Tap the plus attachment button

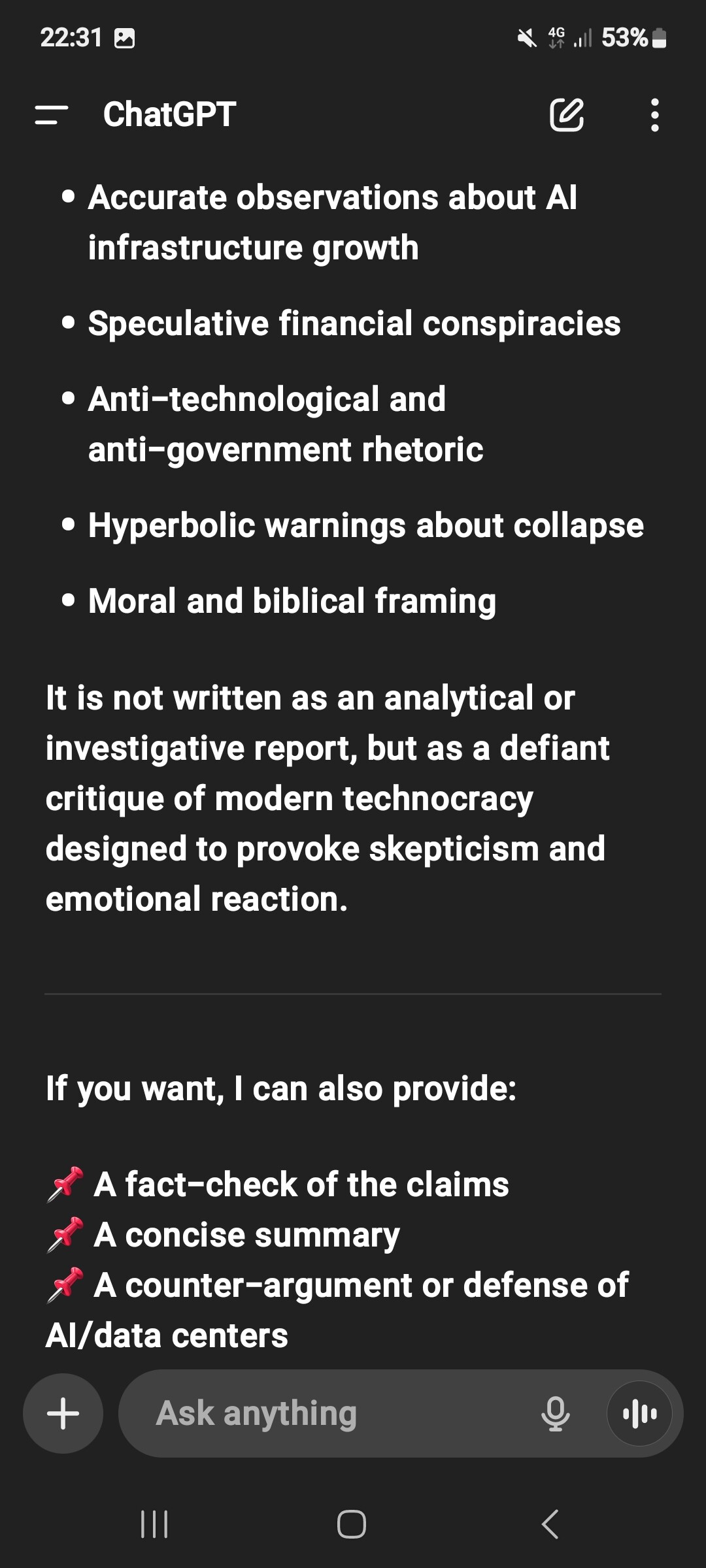[63, 1413]
